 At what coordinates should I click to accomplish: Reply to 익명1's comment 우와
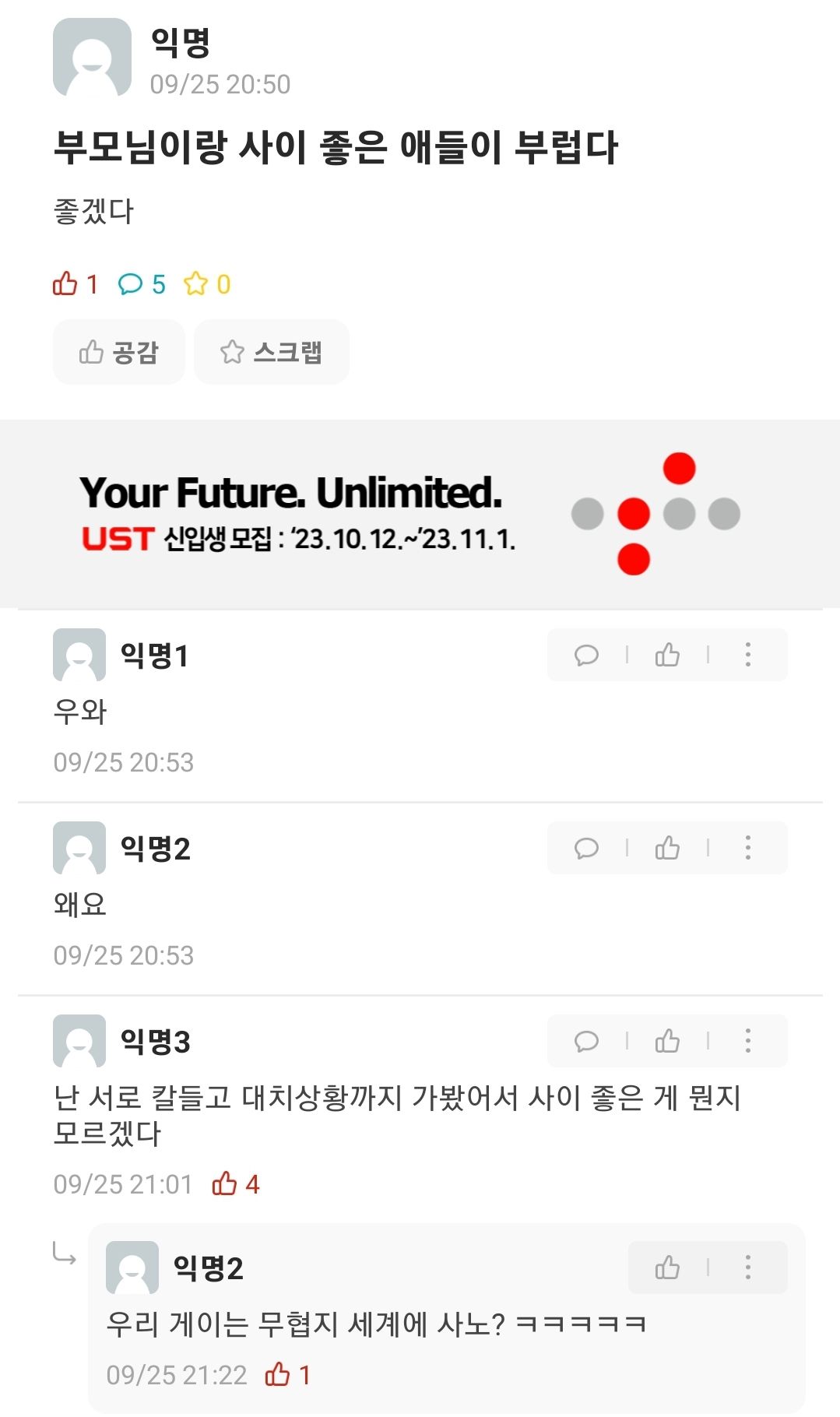pos(586,655)
